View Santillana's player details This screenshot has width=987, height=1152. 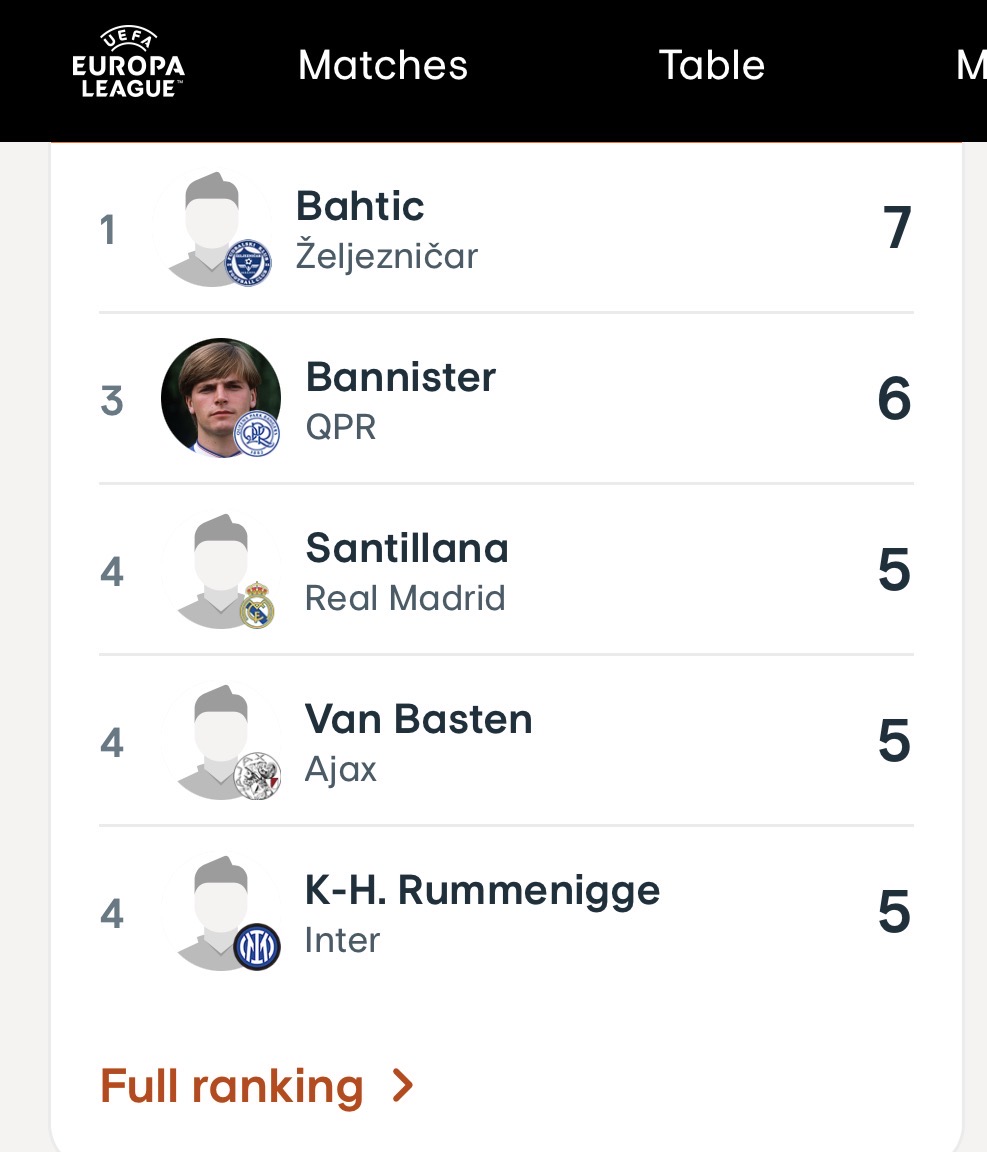505,571
